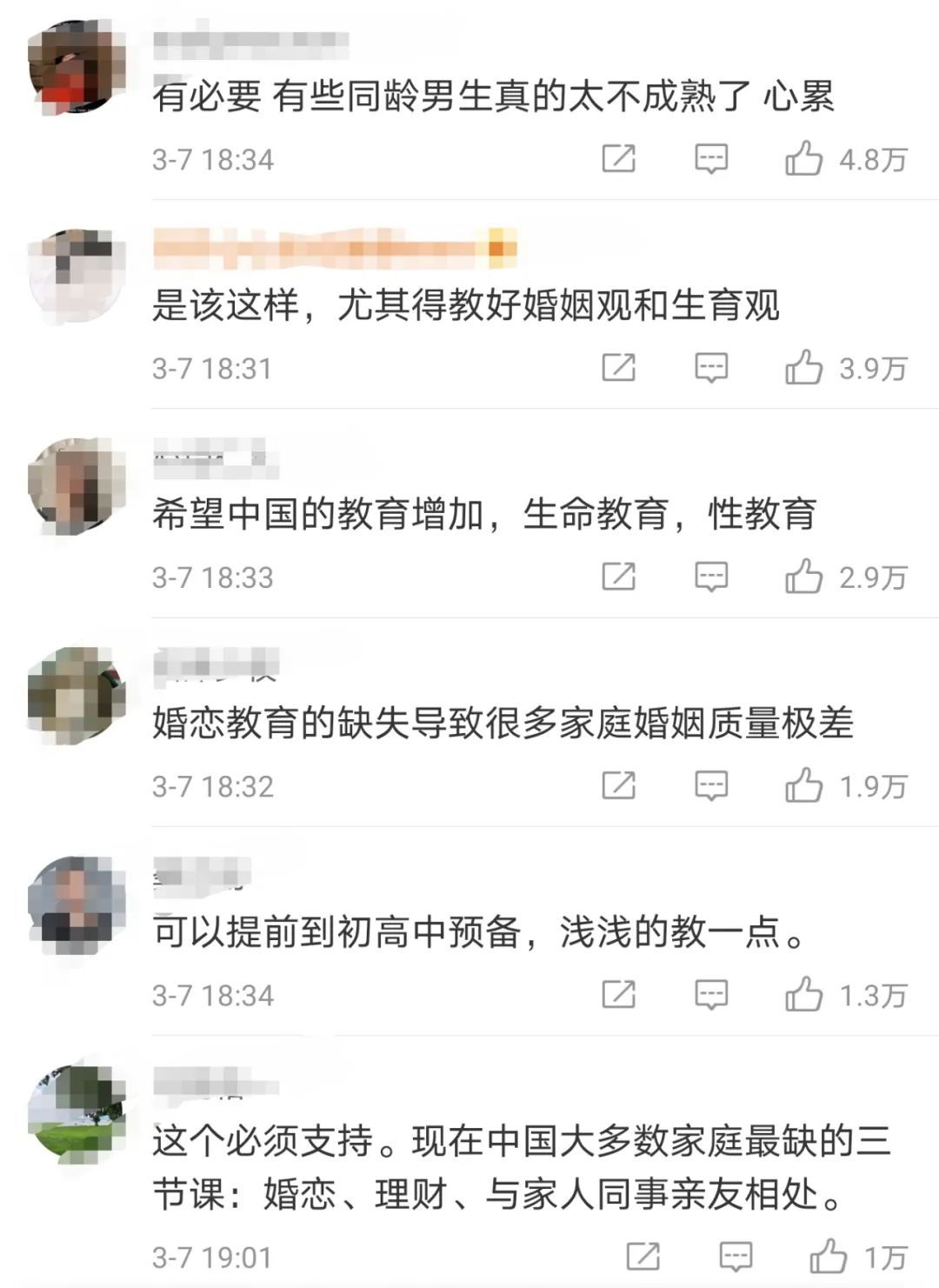Repost the comment about 同龄男生太不成熟

(x=618, y=159)
